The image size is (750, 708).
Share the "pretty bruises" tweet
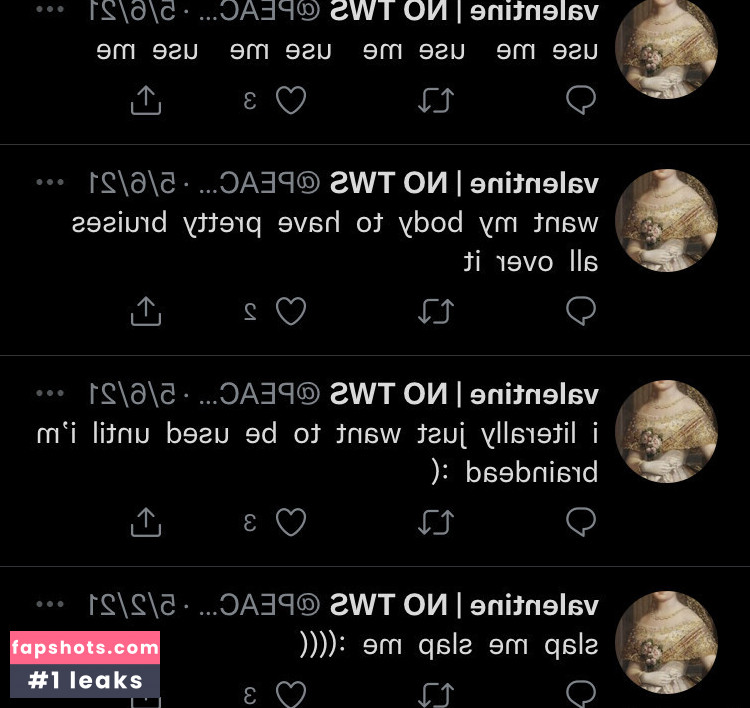[x=146, y=311]
